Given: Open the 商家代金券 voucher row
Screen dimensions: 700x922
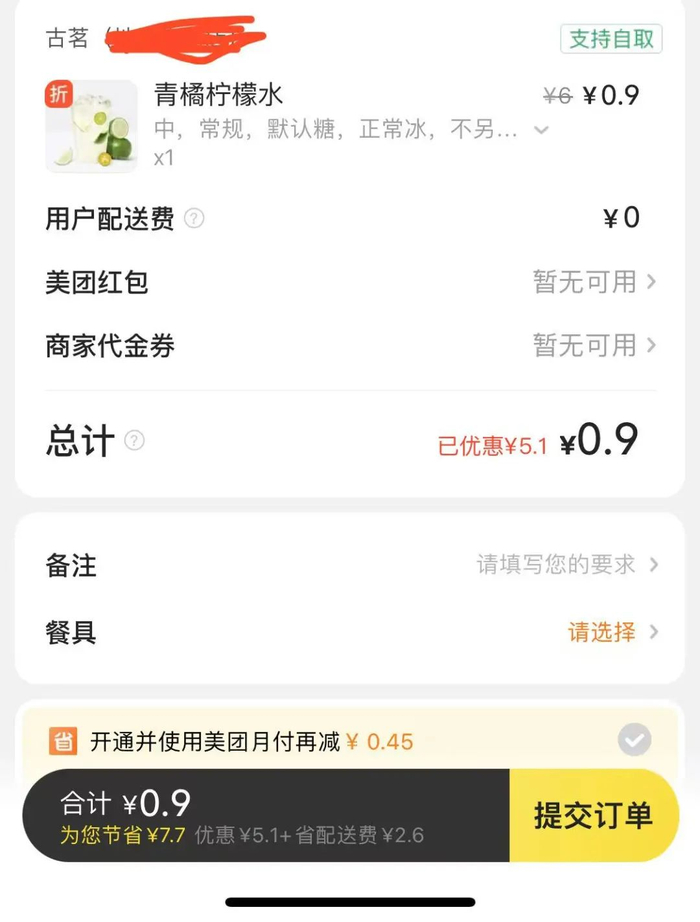Looking at the screenshot, I should coord(594,346).
